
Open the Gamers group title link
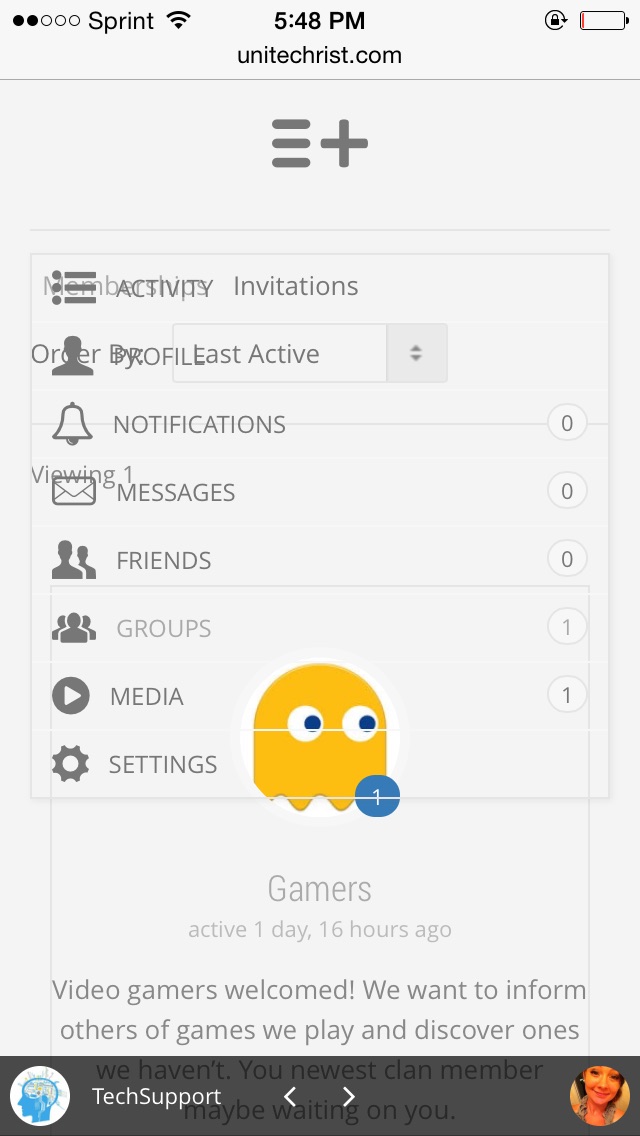pos(320,888)
